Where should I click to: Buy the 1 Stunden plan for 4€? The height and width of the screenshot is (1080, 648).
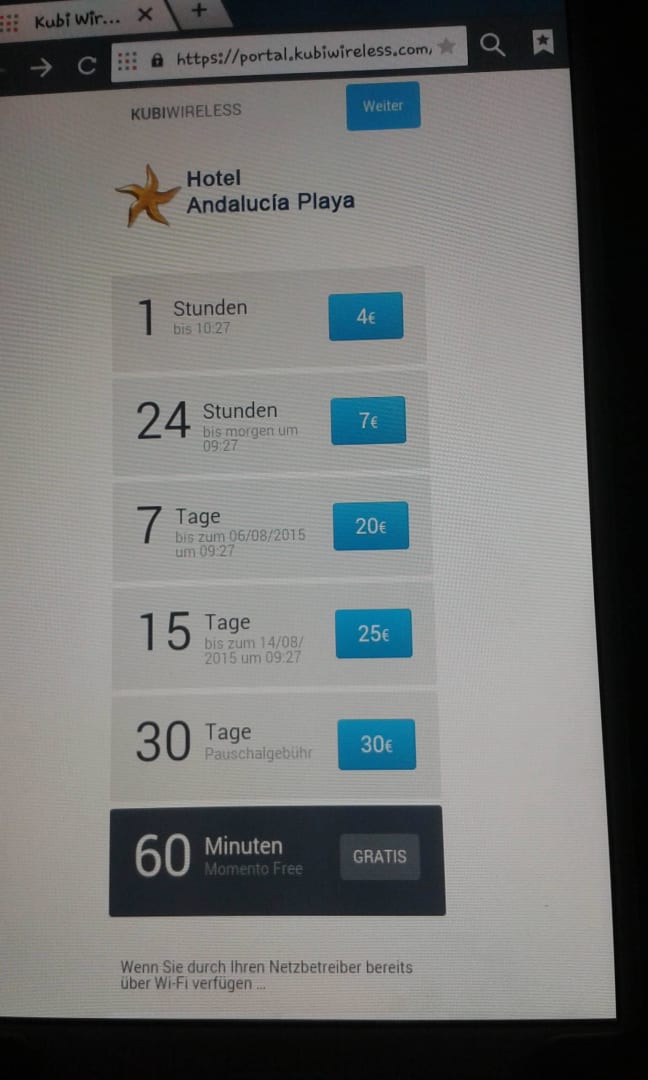[366, 317]
